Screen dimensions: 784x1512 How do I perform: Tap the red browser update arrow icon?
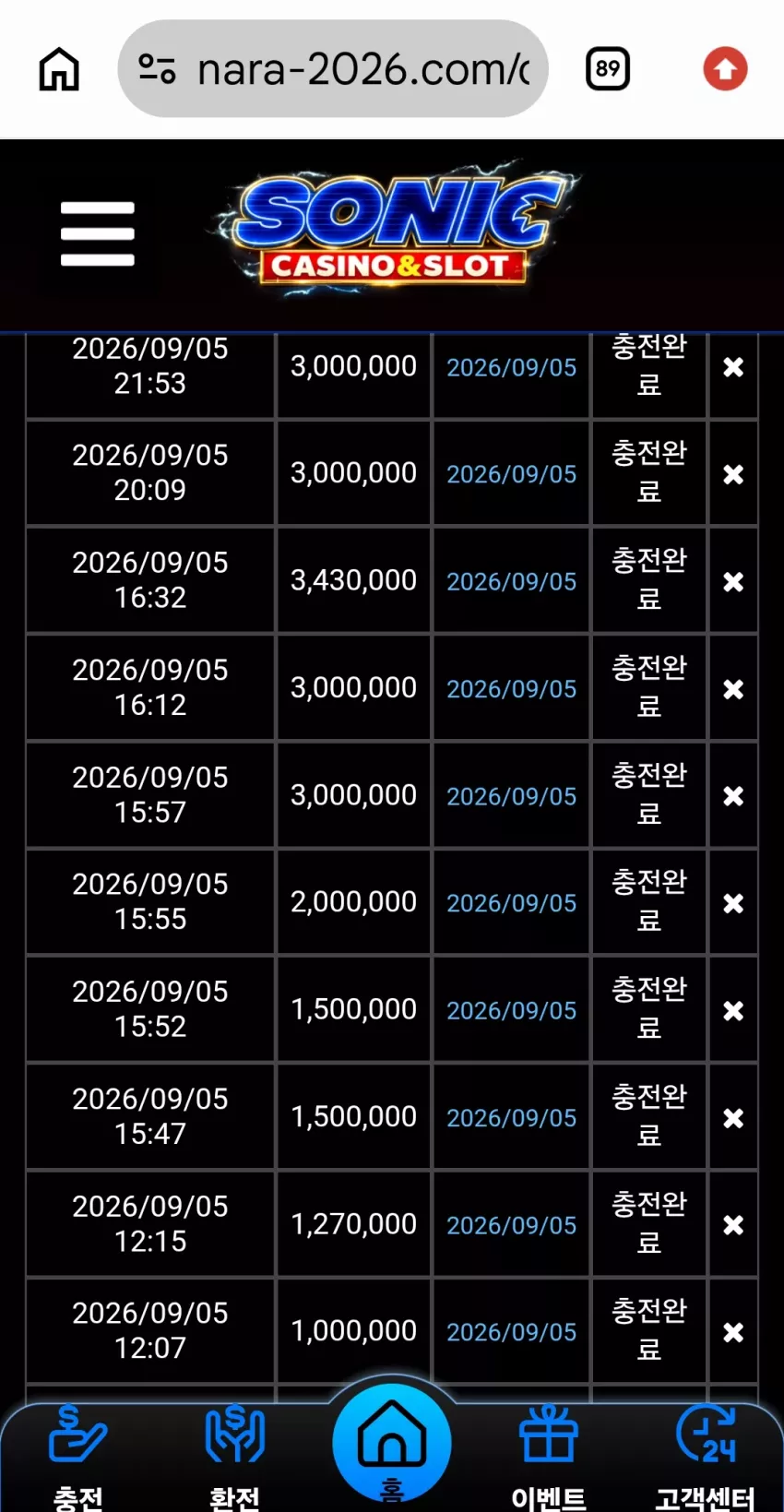(725, 69)
